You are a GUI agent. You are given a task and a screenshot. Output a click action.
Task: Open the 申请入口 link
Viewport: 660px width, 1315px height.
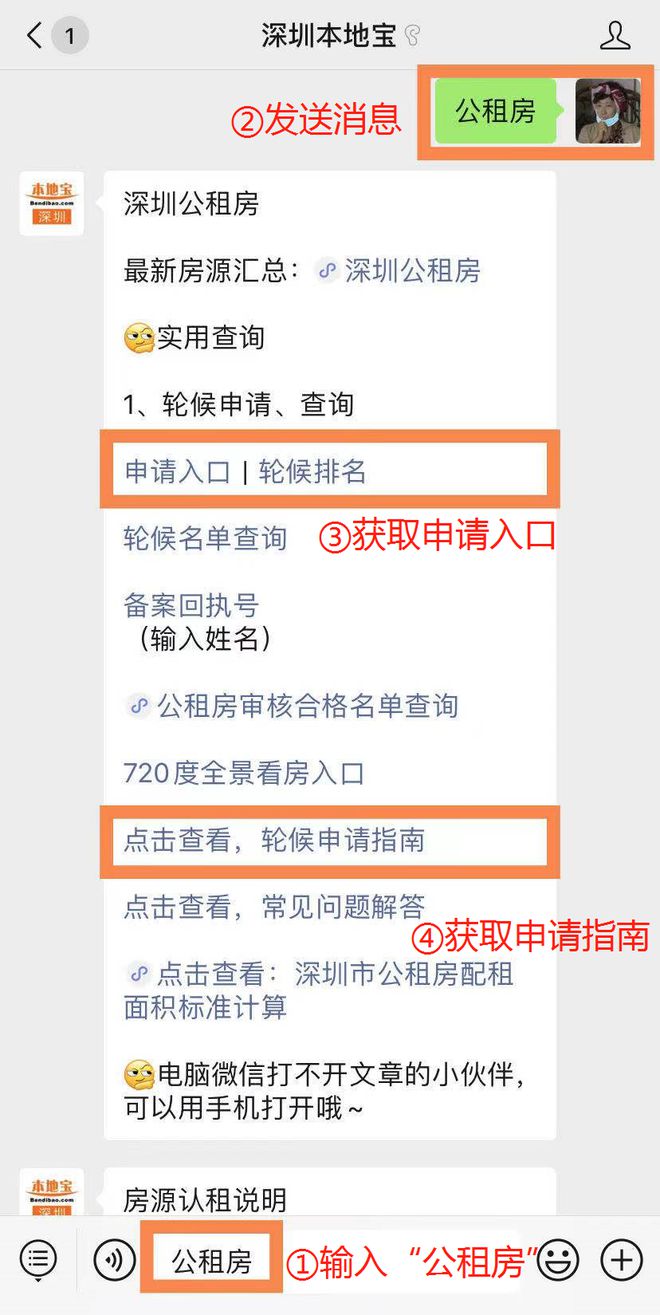pos(177,472)
